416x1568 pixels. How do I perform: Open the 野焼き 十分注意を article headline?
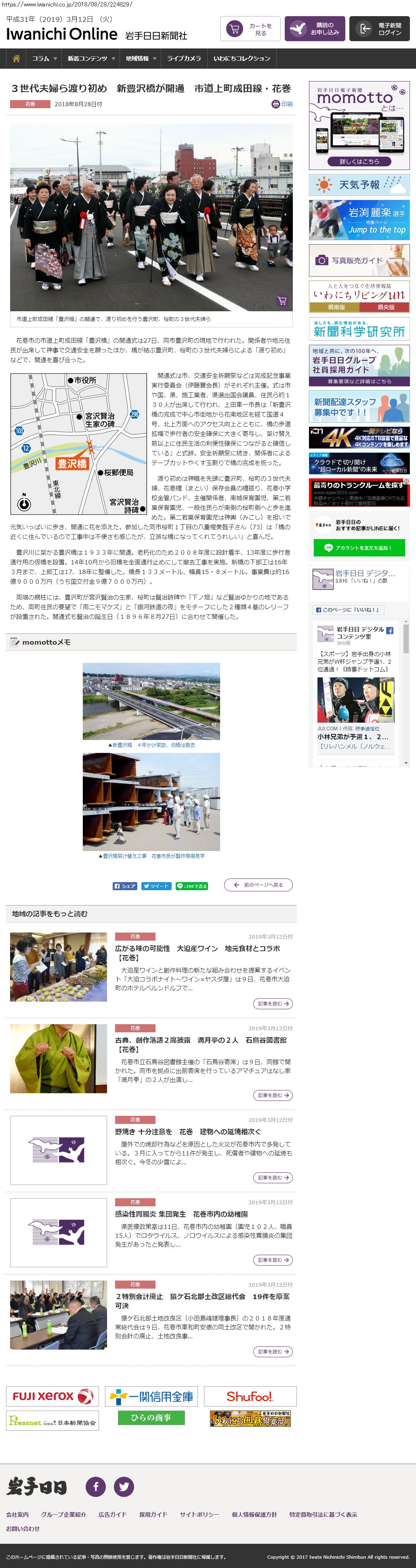click(187, 1132)
